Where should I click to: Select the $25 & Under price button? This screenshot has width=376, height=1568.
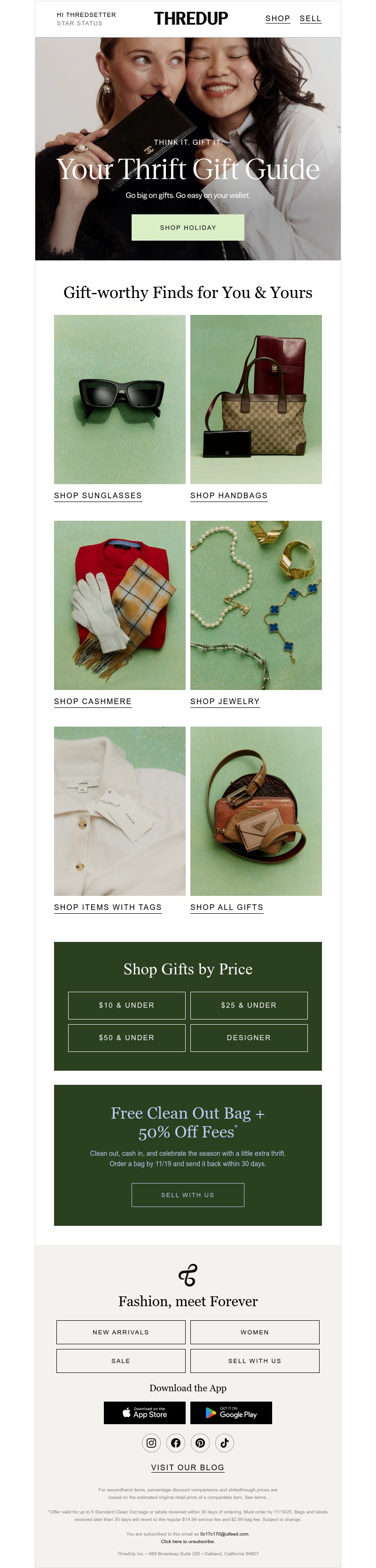[x=248, y=1005]
